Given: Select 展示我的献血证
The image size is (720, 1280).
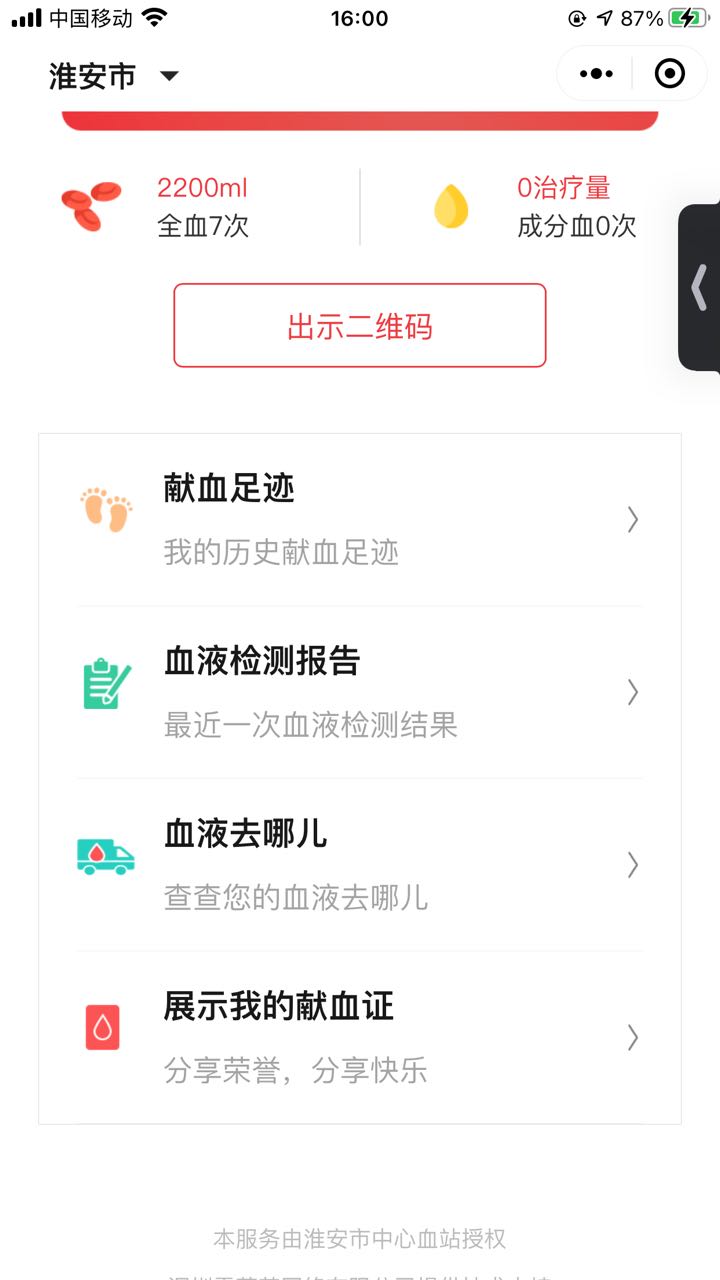Looking at the screenshot, I should click(360, 1038).
